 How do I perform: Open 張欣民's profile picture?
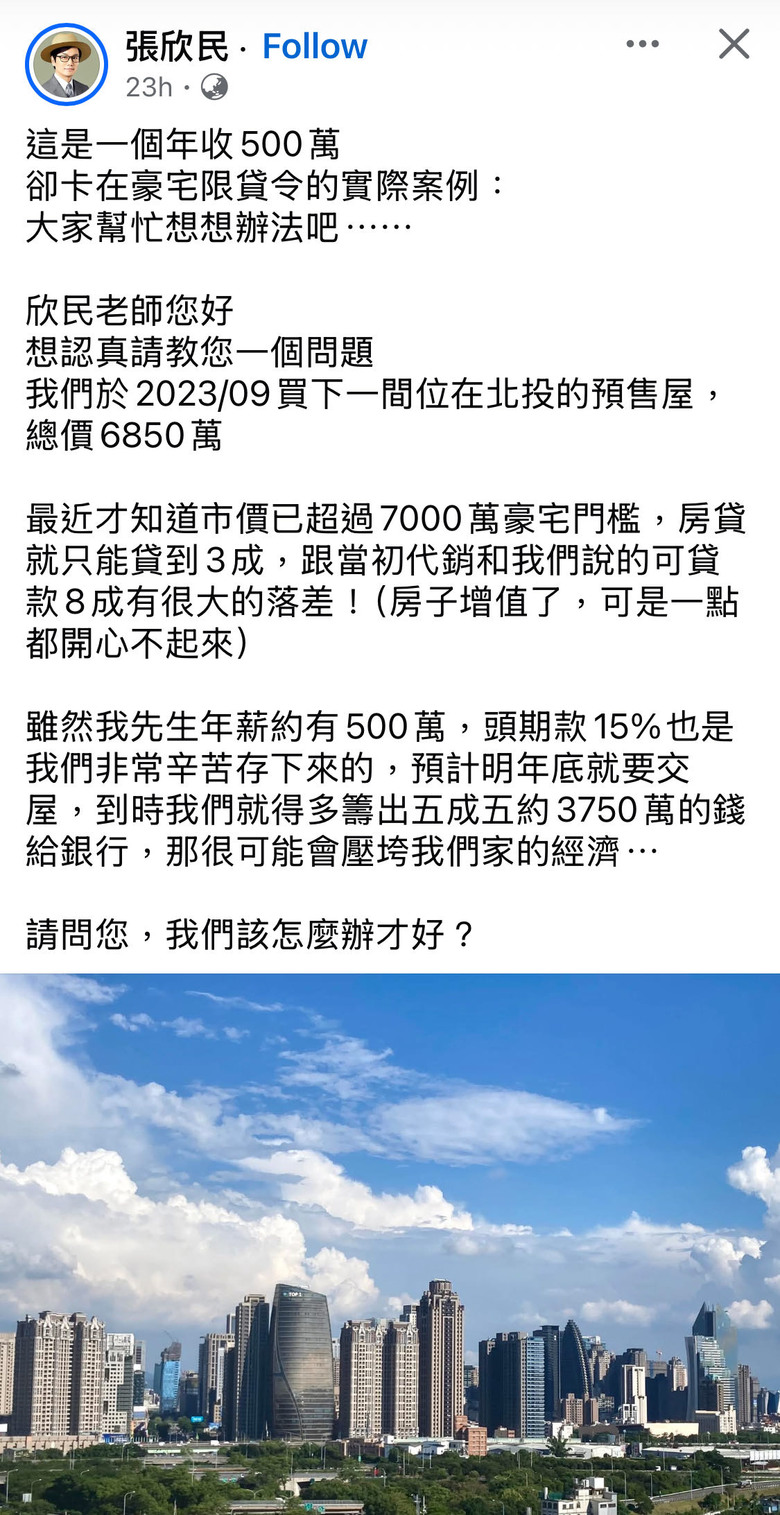[x=66, y=65]
